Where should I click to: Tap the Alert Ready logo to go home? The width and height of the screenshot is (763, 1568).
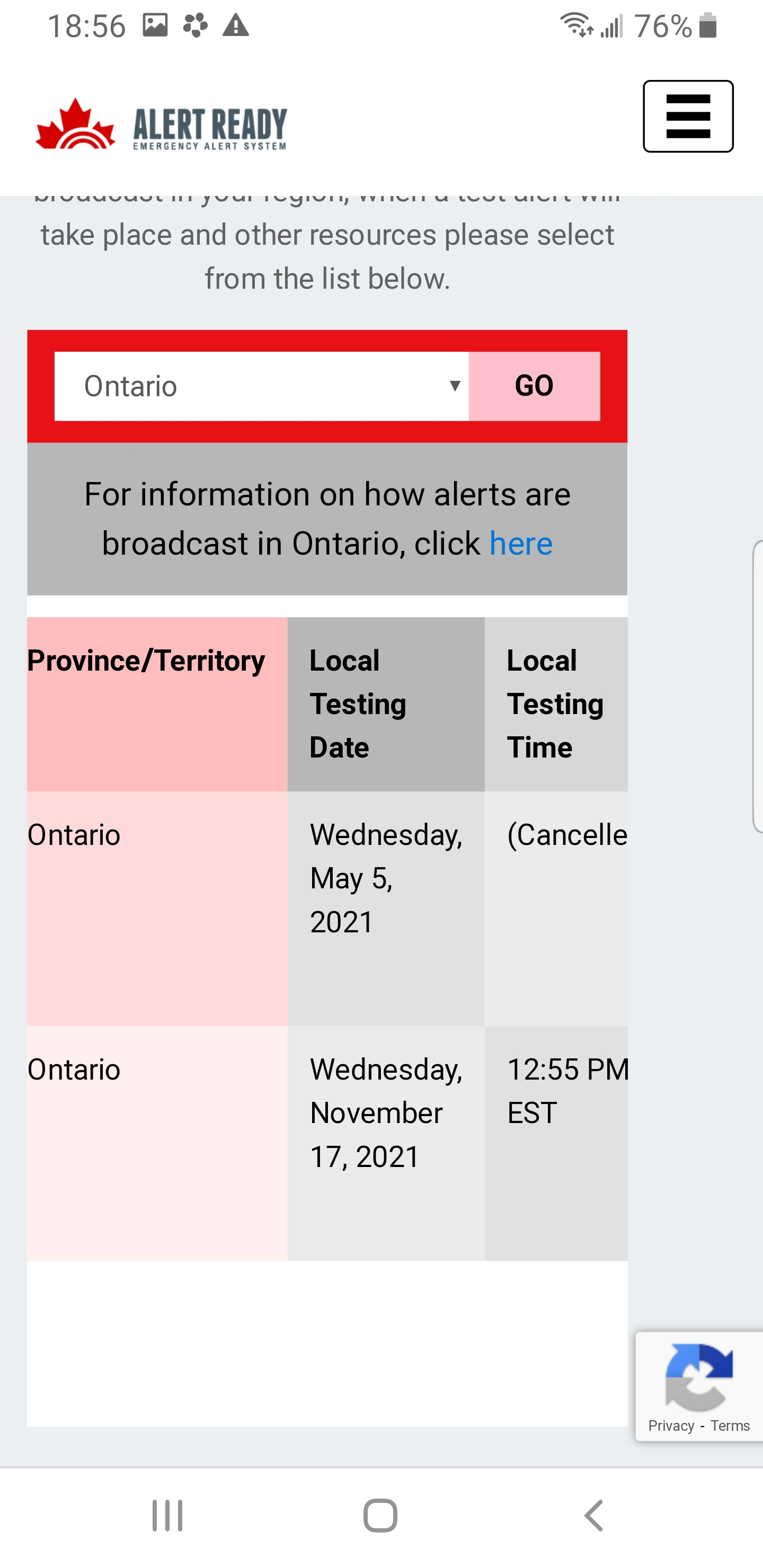pos(162,126)
